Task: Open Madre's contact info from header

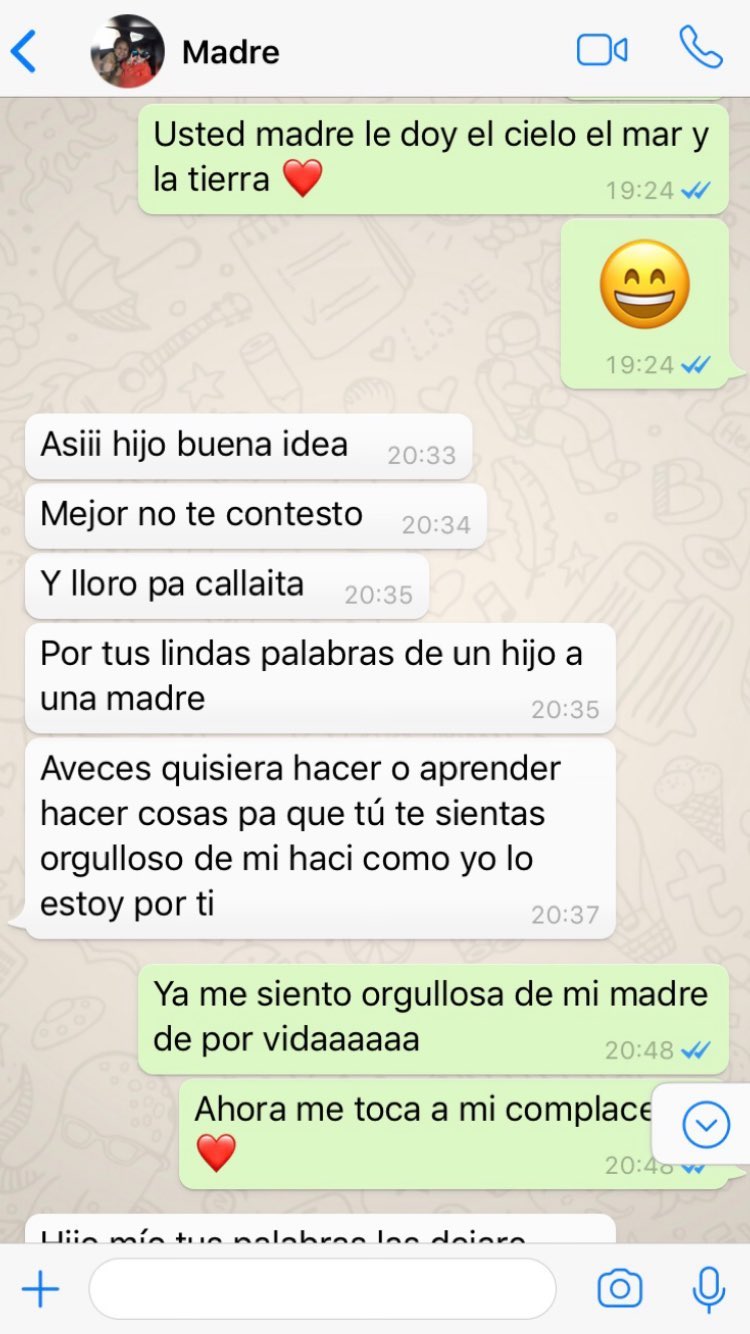Action: 230,52
